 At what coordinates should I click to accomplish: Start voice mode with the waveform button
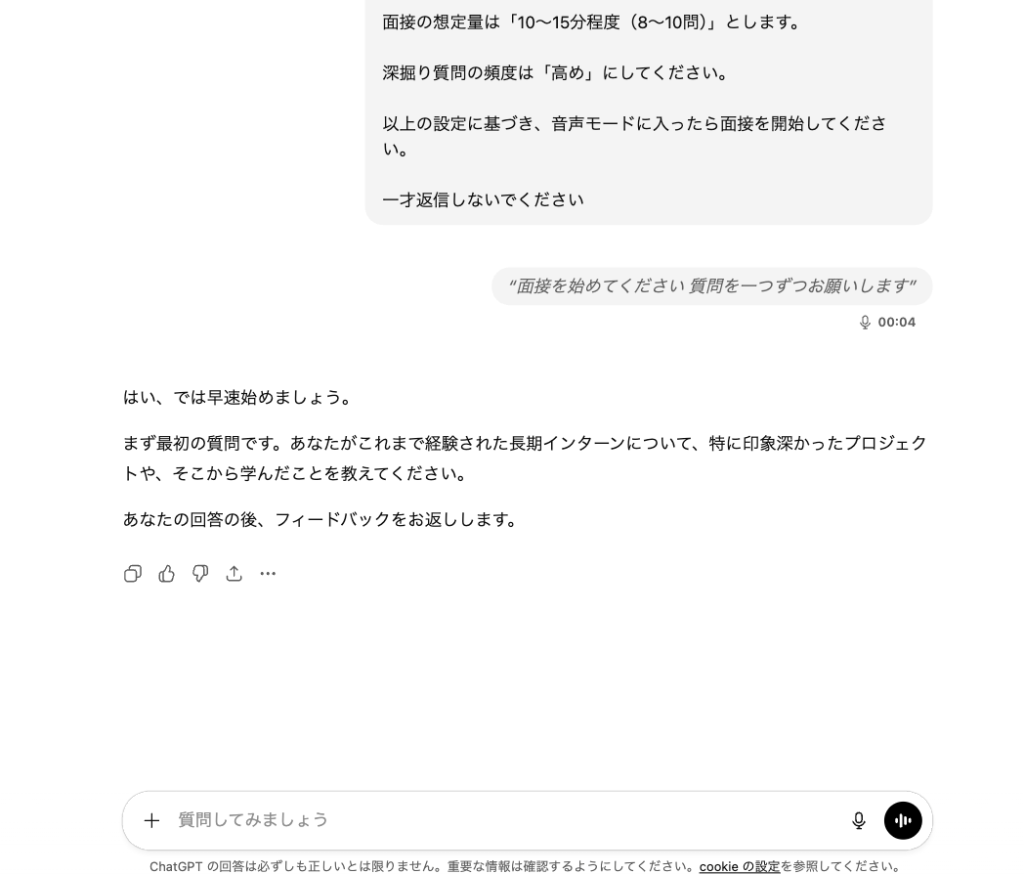pos(903,820)
